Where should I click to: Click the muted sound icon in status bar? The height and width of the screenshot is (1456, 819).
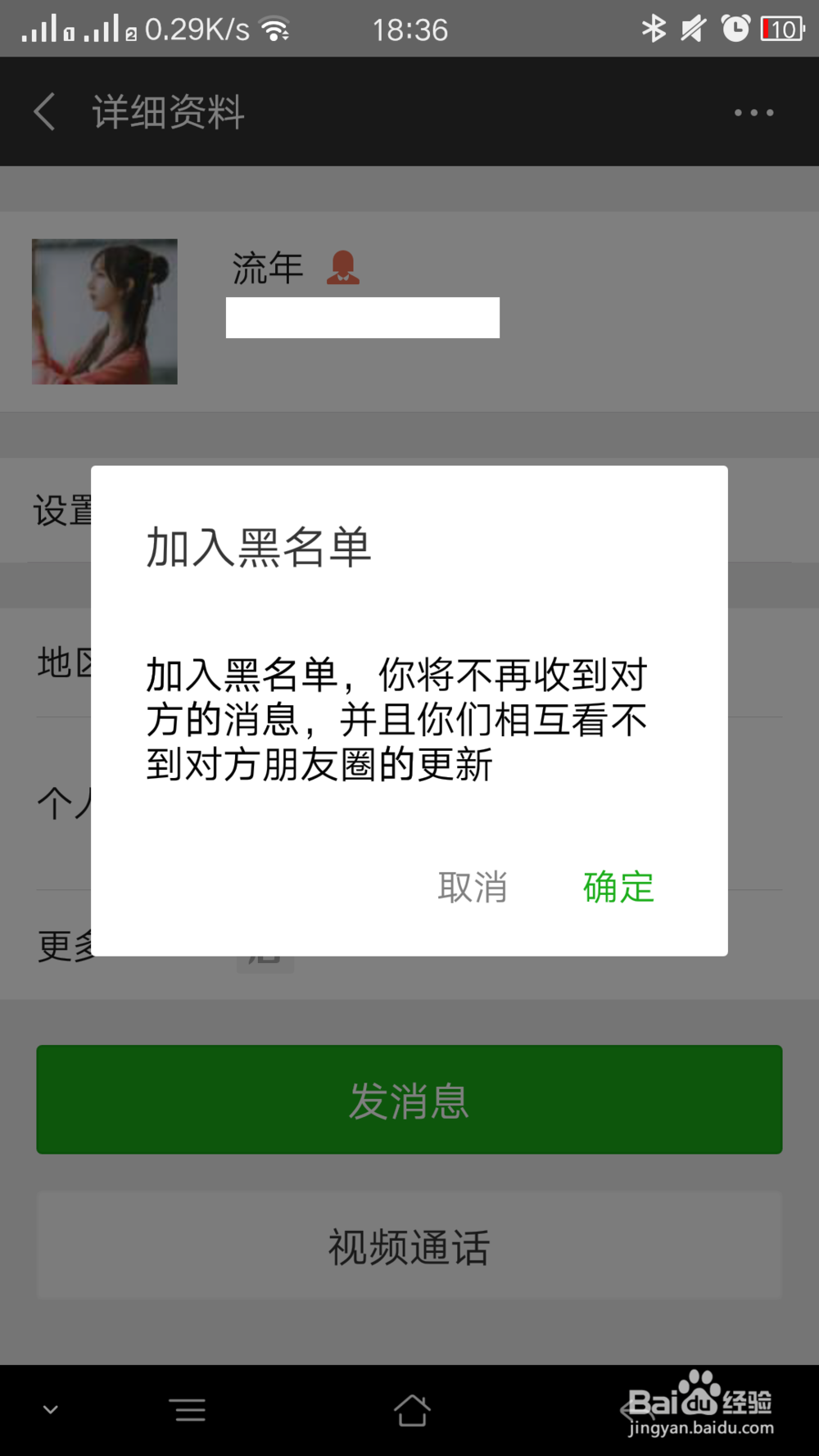coord(692,28)
